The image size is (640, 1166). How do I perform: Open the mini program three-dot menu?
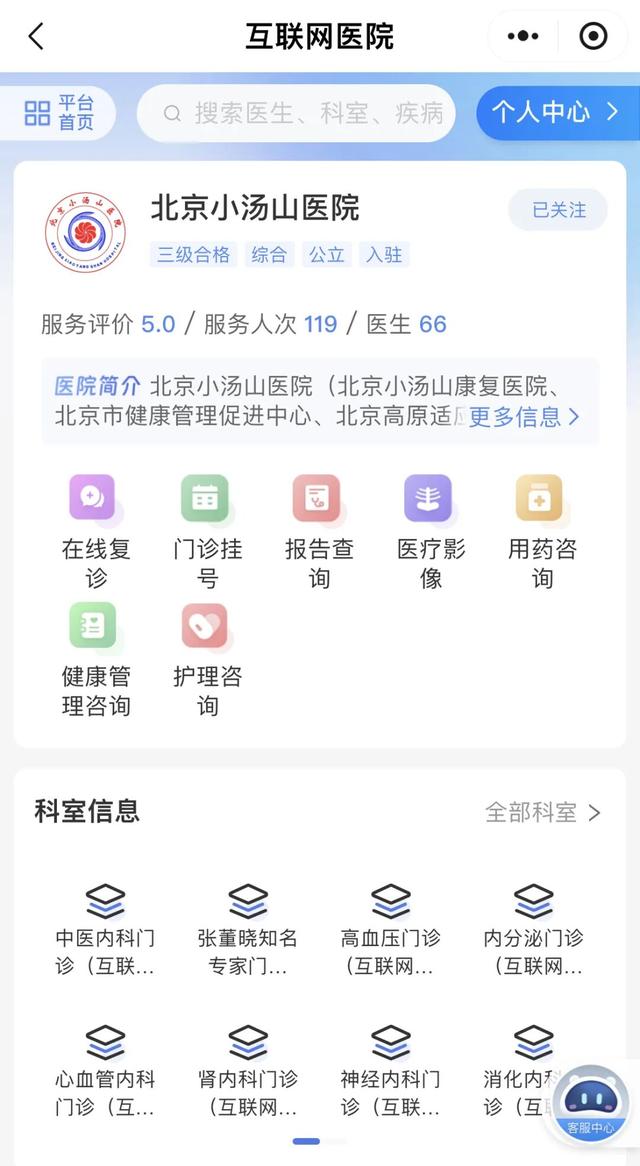pos(523,37)
